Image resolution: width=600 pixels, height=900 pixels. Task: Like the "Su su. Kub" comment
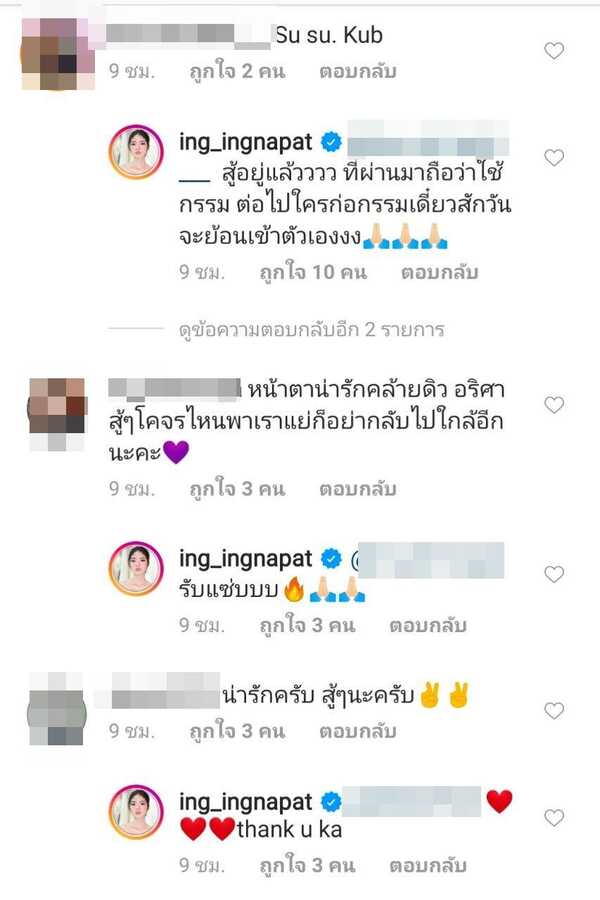pos(553,50)
